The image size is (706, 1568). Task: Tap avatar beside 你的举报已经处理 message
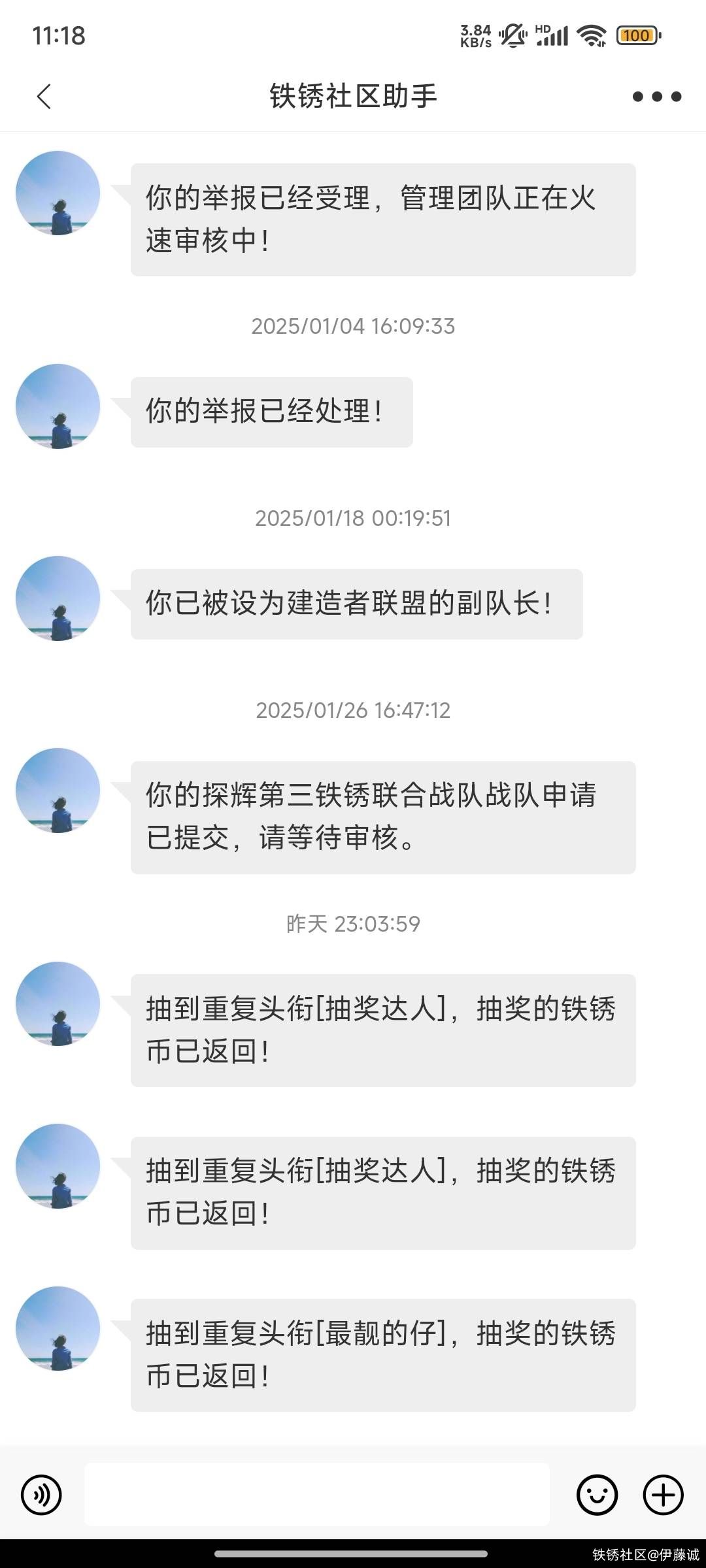[x=58, y=406]
